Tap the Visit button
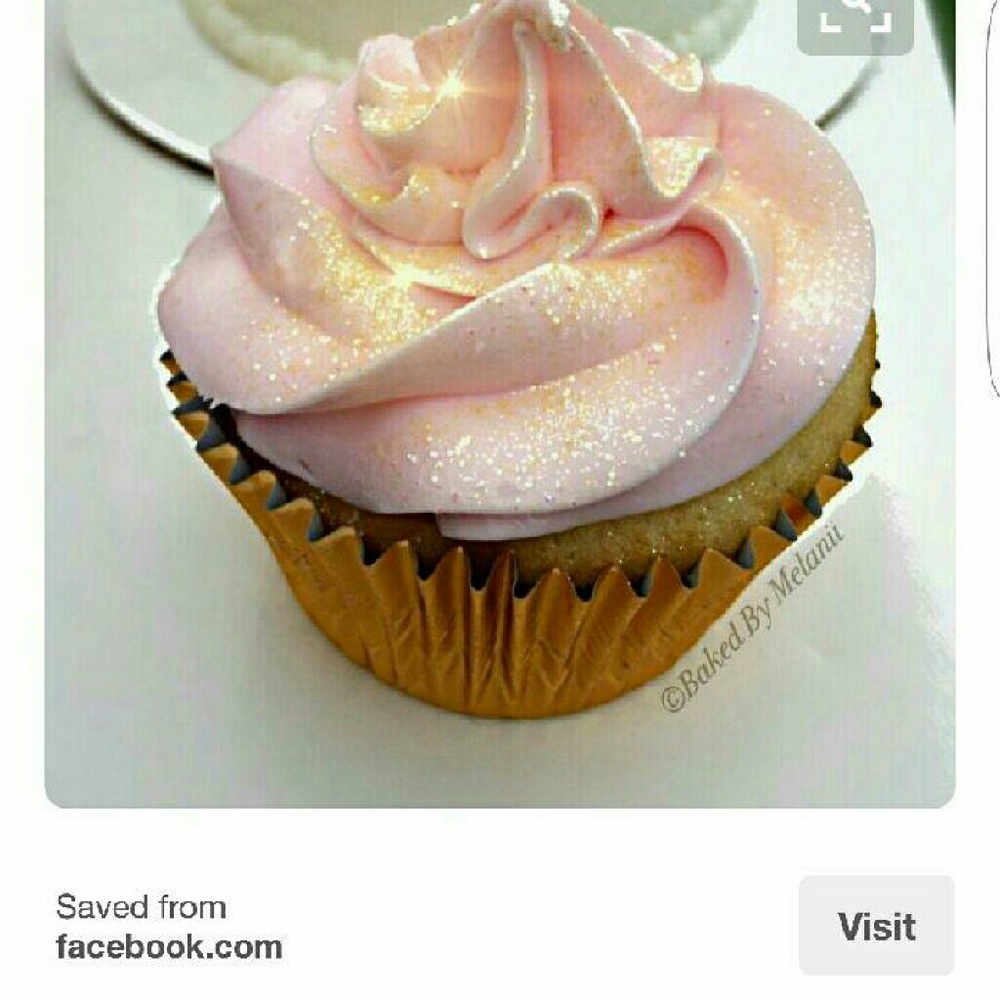 [876, 925]
